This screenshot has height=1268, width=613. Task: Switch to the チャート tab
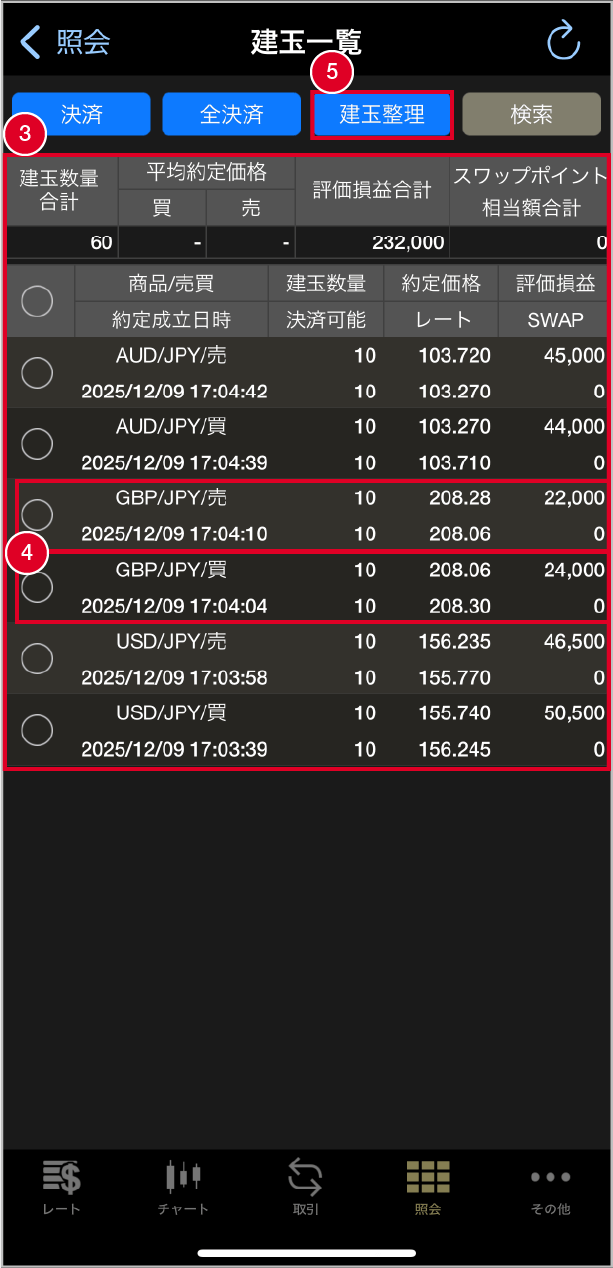click(x=183, y=1188)
